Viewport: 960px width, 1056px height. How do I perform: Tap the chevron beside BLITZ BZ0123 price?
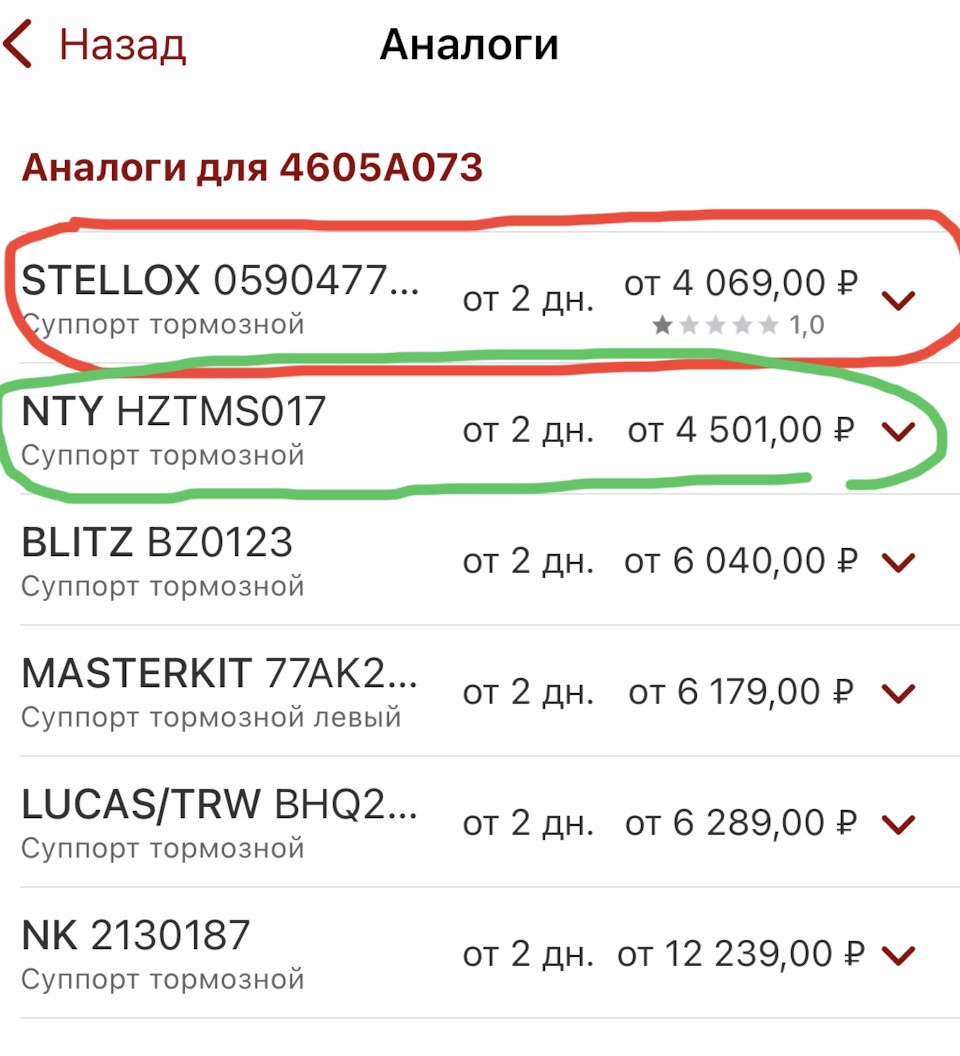899,561
